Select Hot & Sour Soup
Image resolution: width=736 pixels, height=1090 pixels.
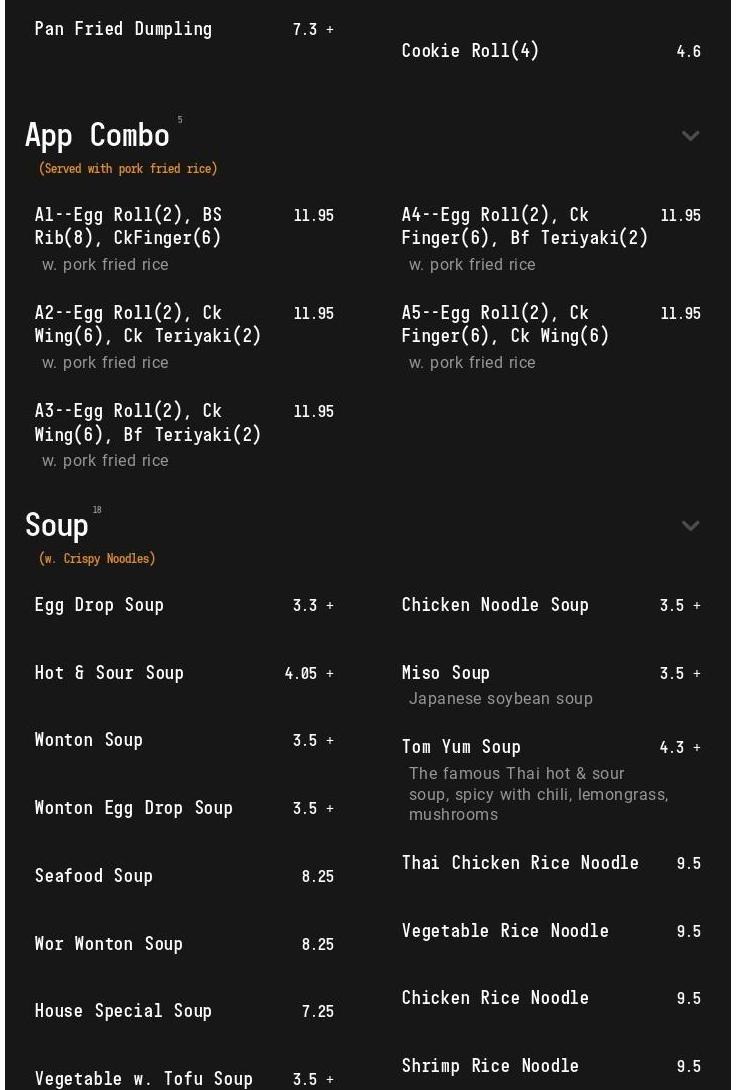(x=109, y=673)
